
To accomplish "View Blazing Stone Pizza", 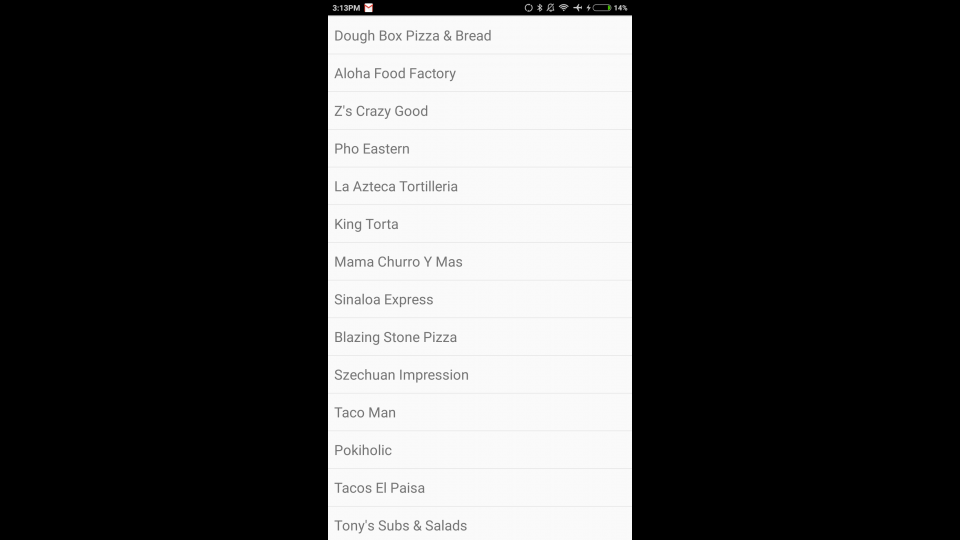I will [395, 337].
